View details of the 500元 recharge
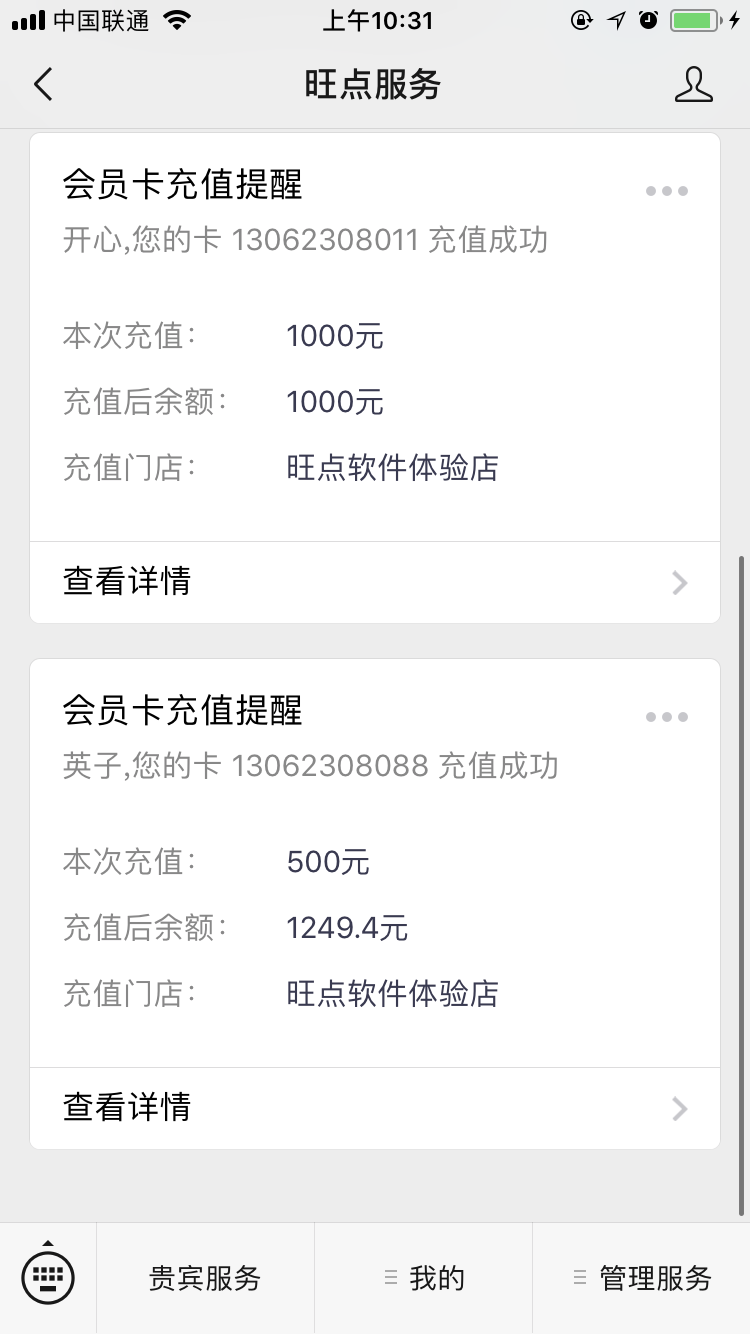Viewport: 750px width, 1334px height. (x=375, y=1108)
